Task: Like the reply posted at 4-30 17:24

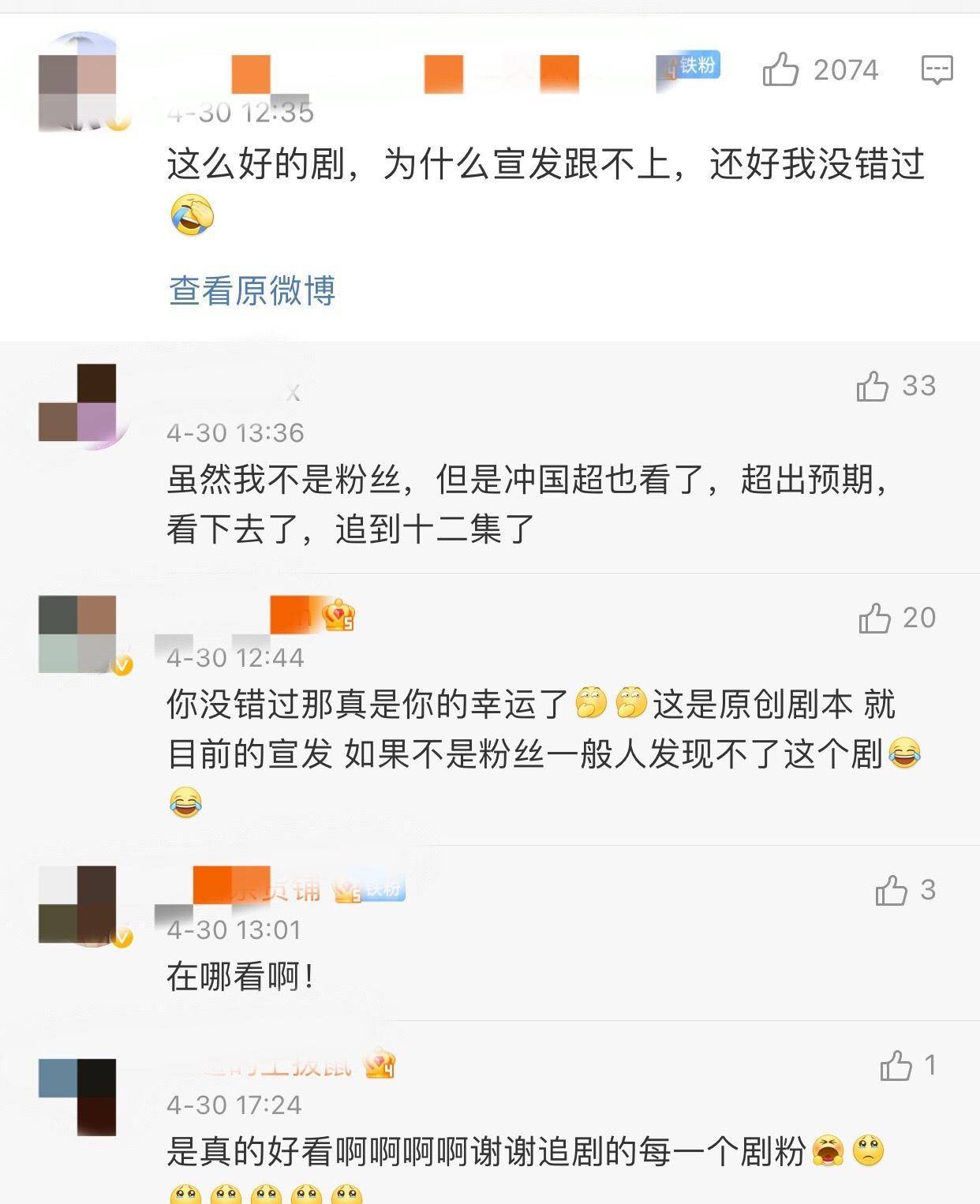Action: (896, 1066)
